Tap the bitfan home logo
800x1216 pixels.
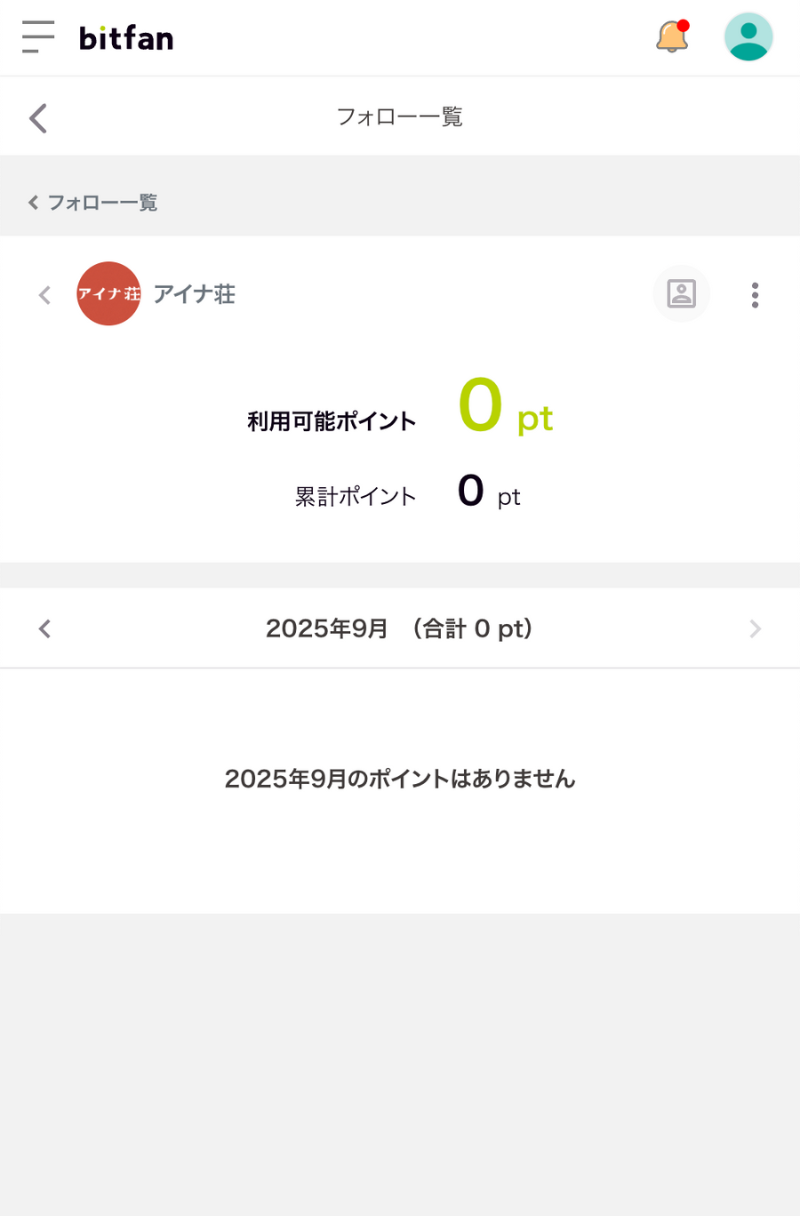pyautogui.click(x=126, y=38)
